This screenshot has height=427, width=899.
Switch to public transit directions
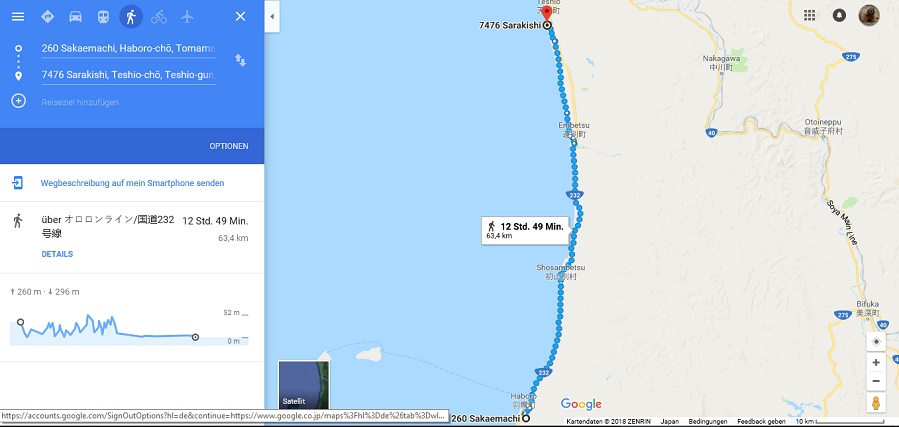[103, 17]
